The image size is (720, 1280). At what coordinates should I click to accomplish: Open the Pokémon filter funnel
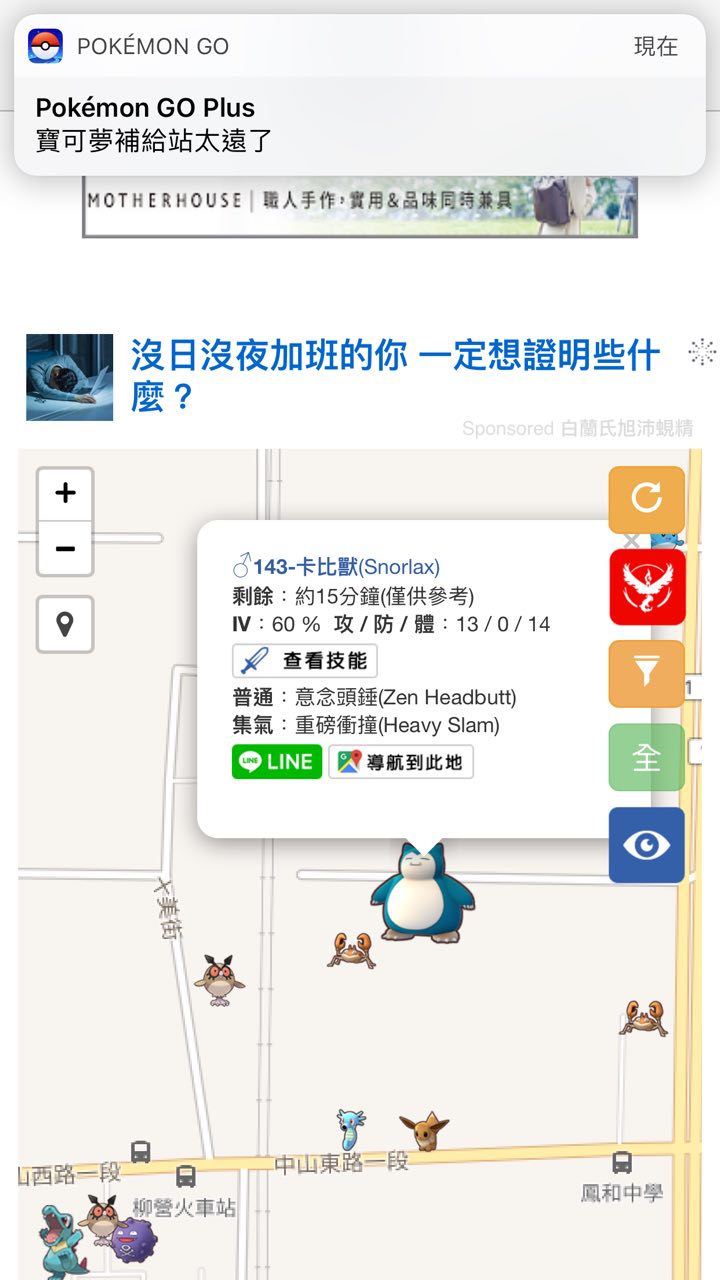coord(647,673)
